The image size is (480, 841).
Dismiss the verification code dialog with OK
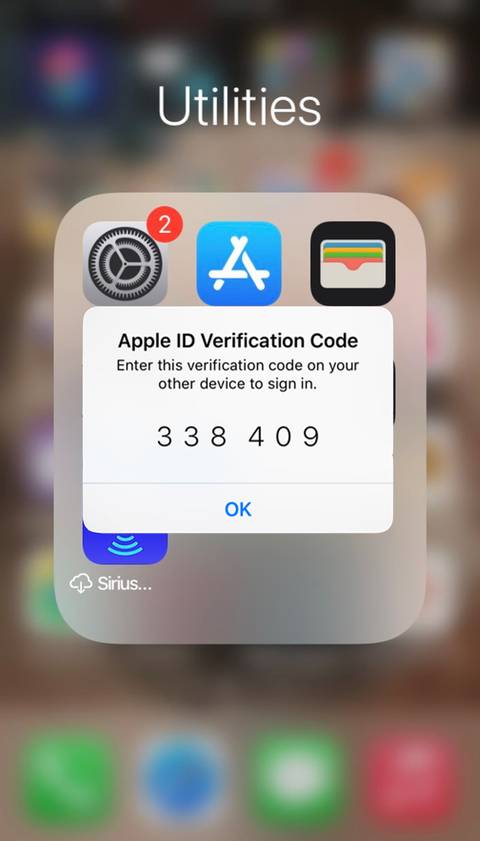[238, 508]
